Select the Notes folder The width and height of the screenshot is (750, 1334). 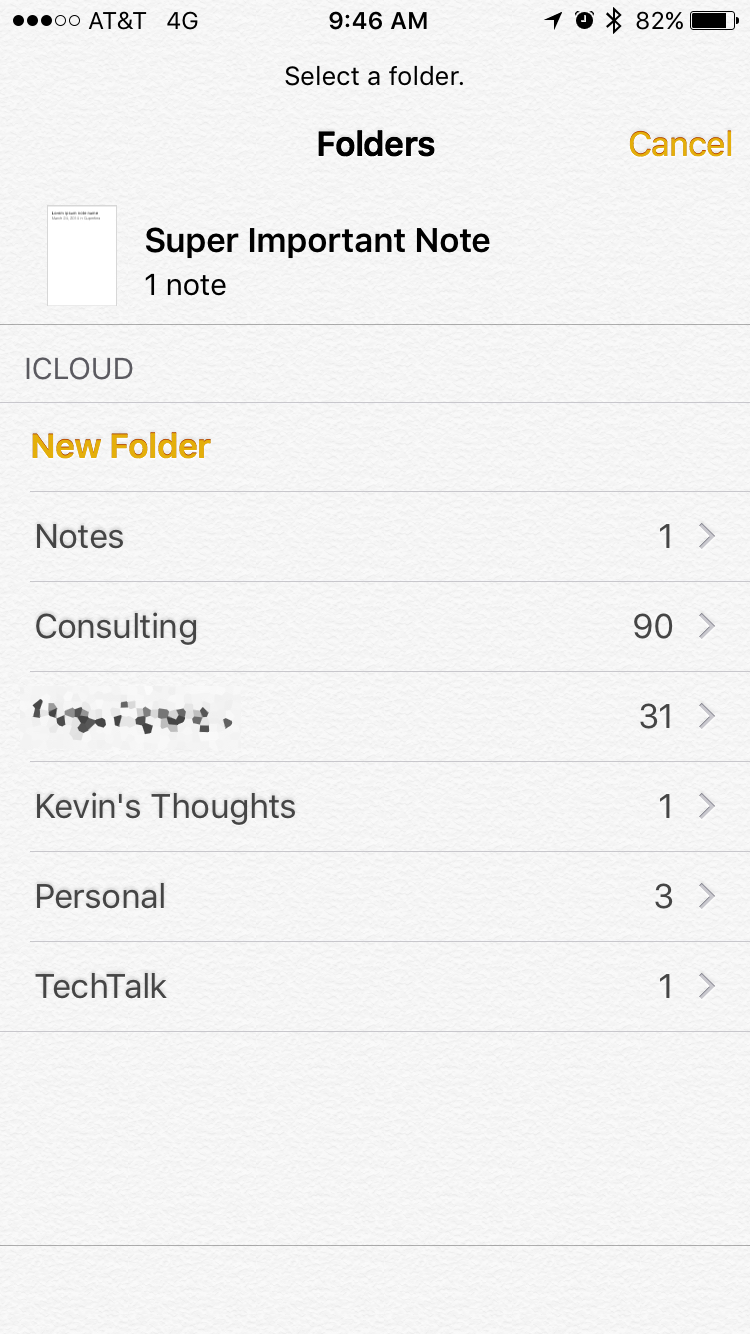[375, 537]
